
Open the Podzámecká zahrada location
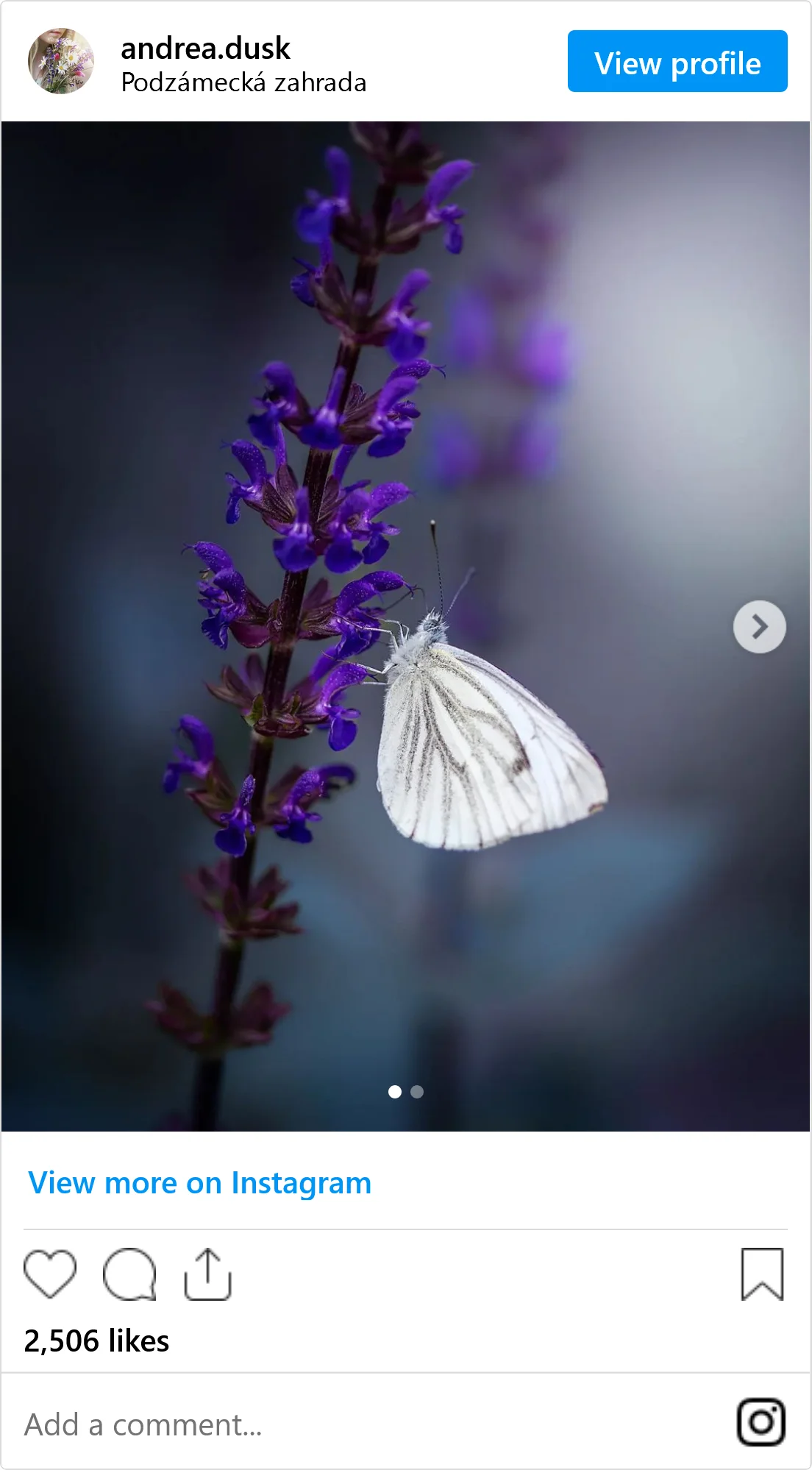tap(243, 82)
